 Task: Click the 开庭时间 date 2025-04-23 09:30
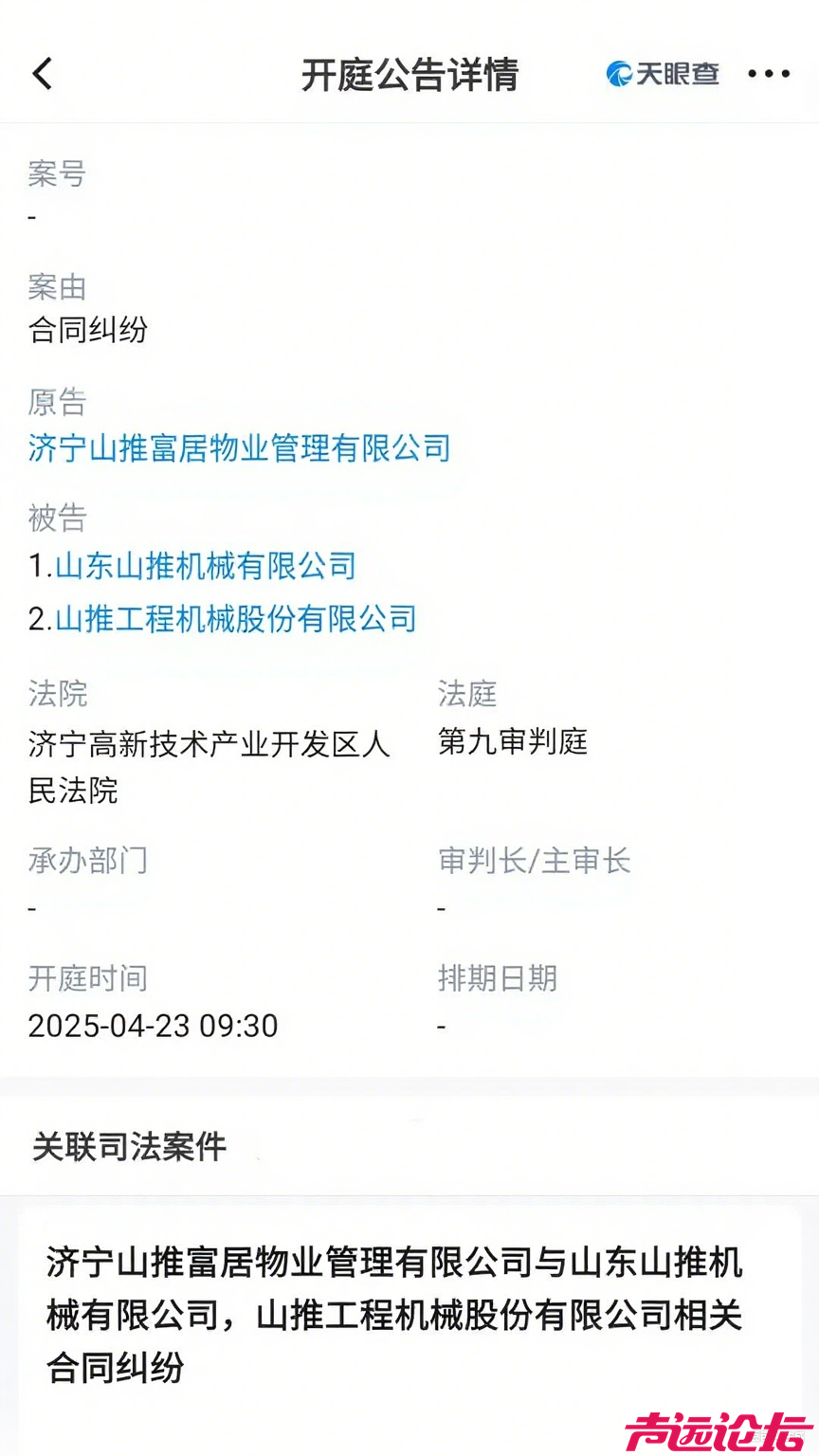[x=153, y=1026]
